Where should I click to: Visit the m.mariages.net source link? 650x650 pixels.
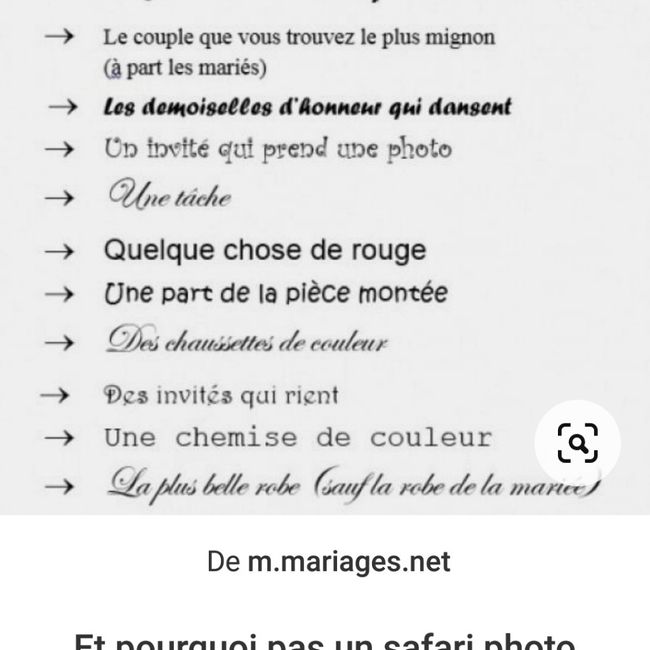click(x=329, y=562)
